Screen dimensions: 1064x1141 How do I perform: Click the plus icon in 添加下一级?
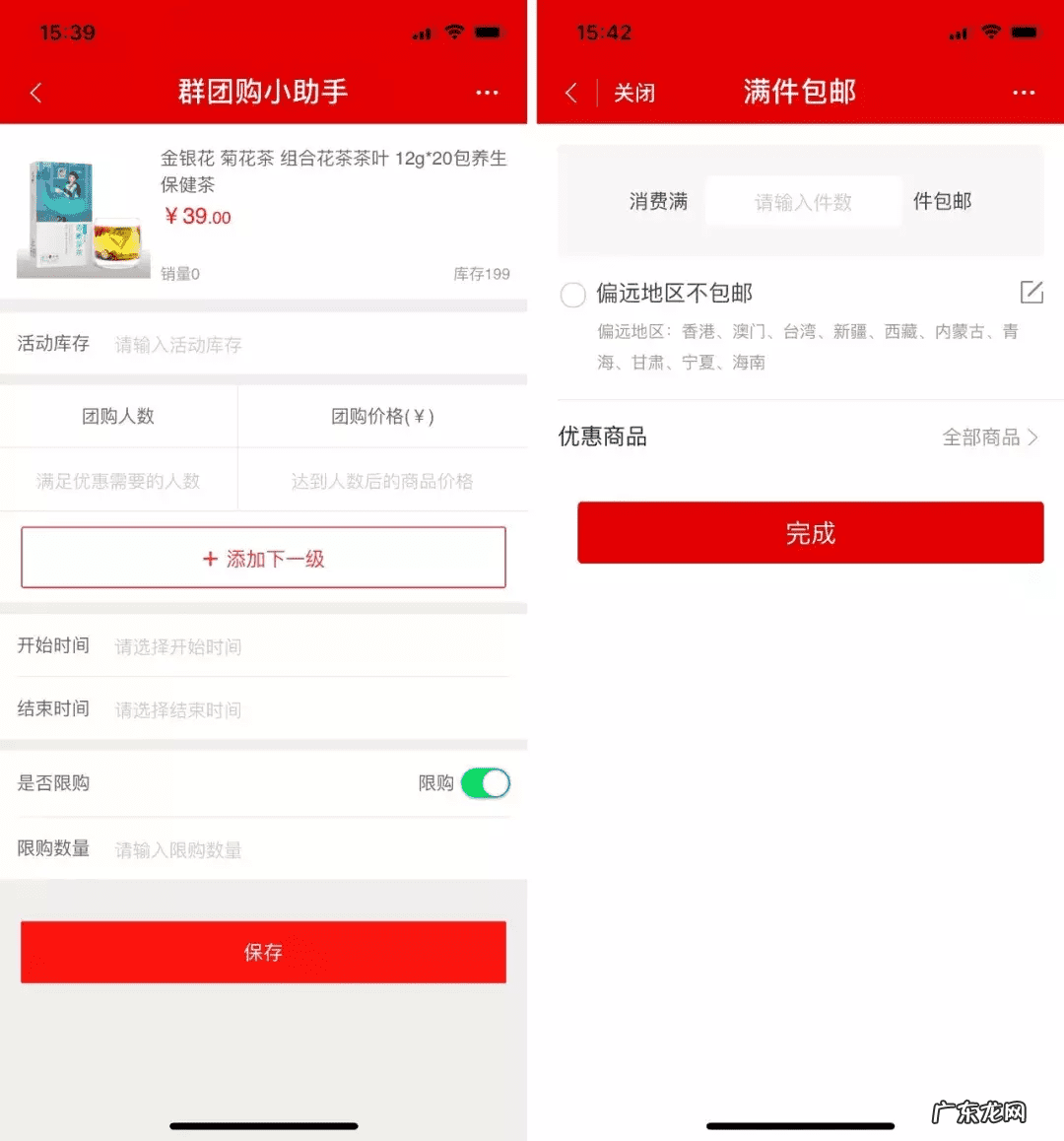tap(210, 557)
